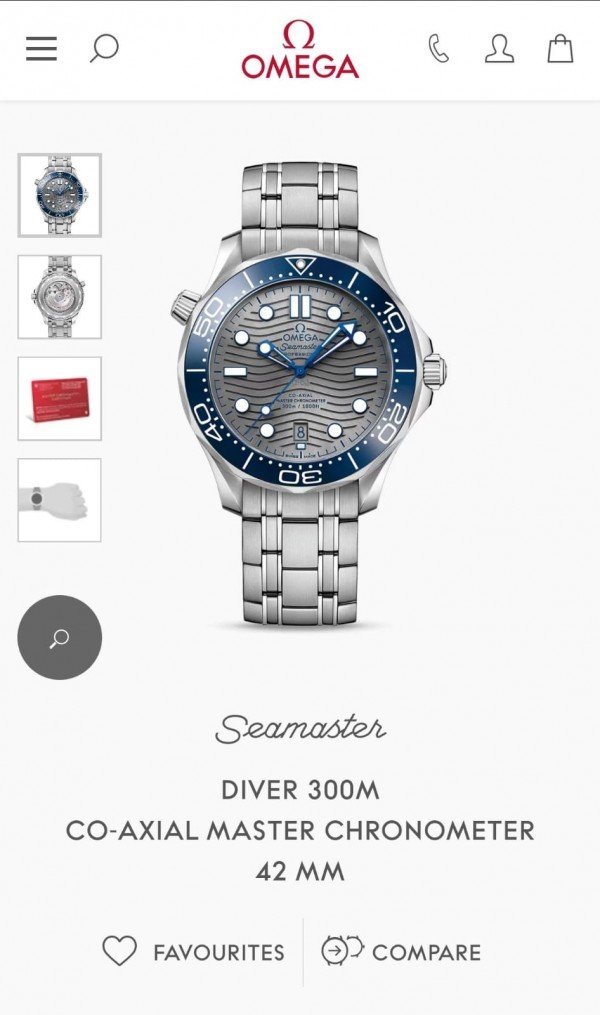
Task: Select the watch-on-wrist thumbnail
Action: [x=60, y=500]
